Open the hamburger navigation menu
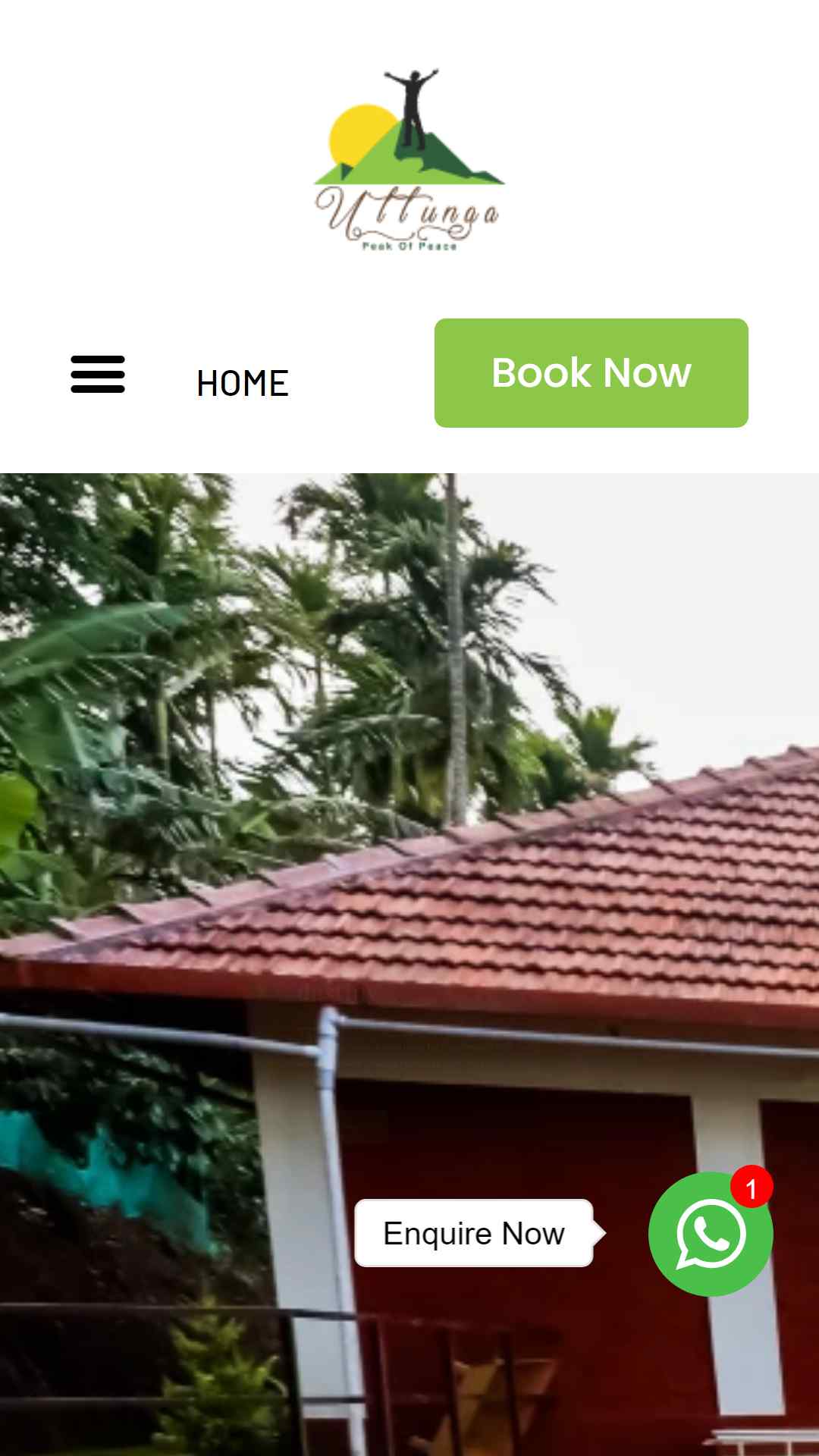This screenshot has height=1456, width=819. pyautogui.click(x=98, y=374)
